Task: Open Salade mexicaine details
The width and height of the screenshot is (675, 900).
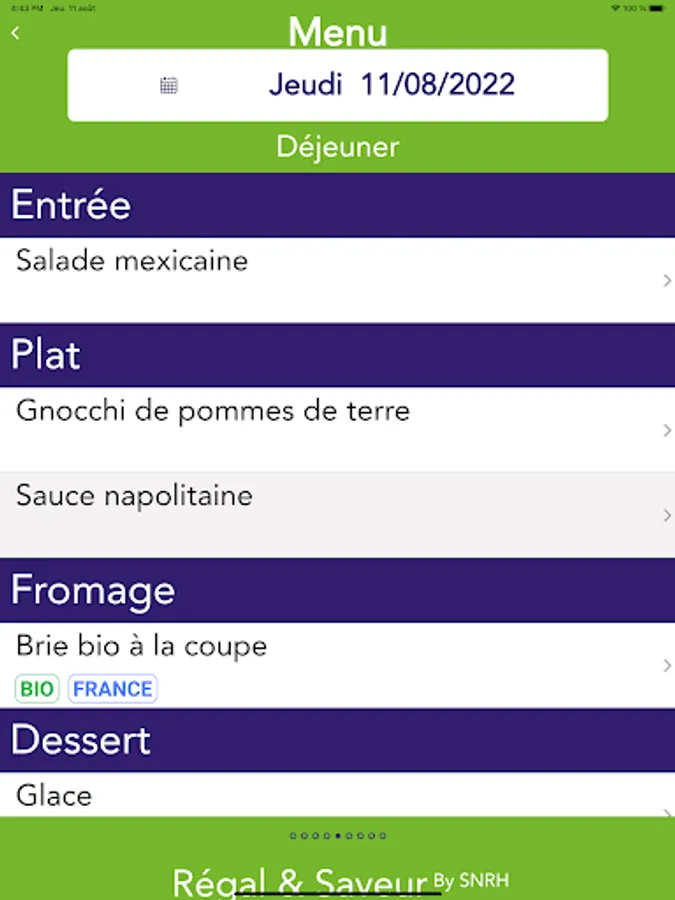Action: [x=337, y=279]
